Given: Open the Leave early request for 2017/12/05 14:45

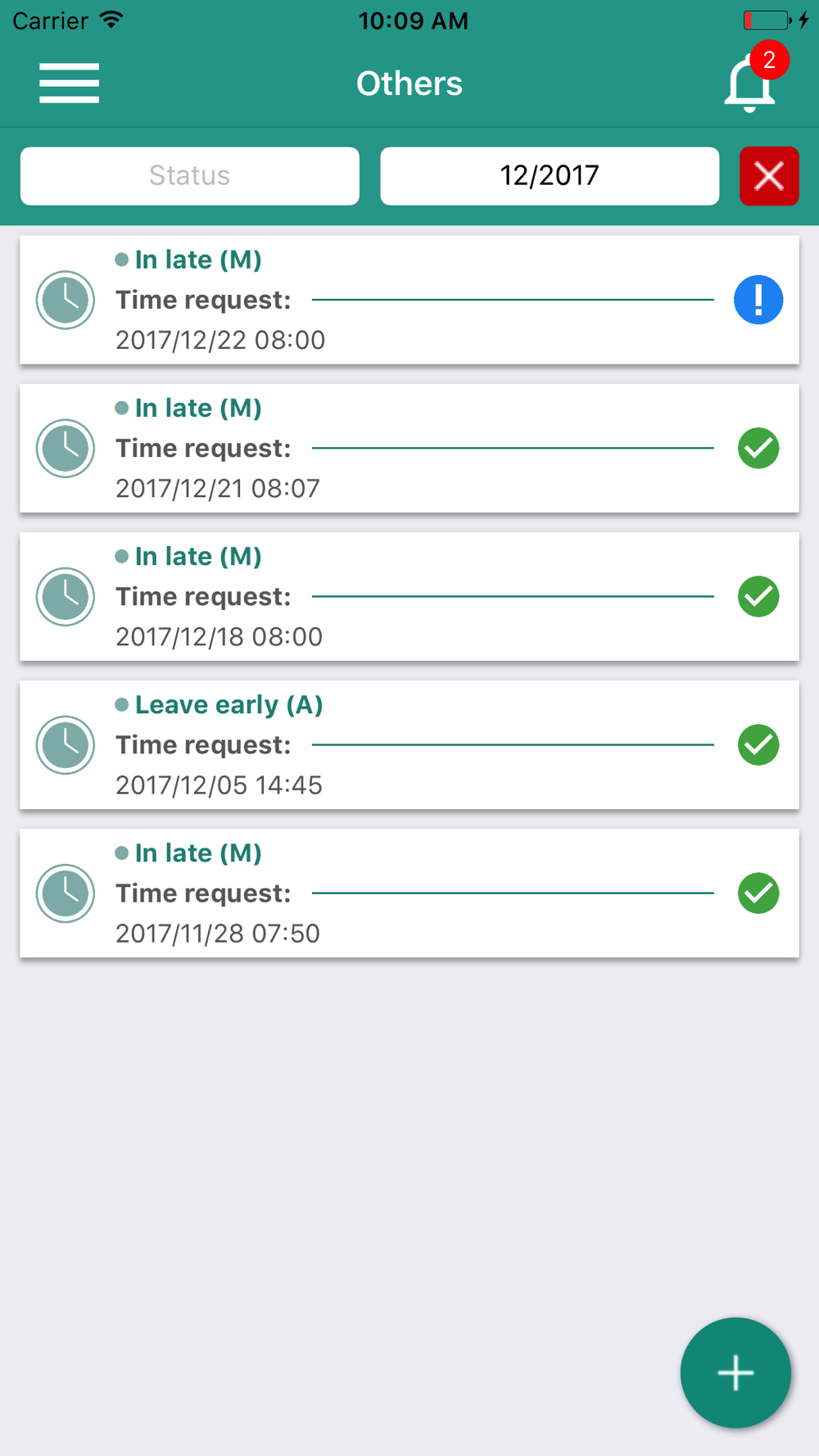Looking at the screenshot, I should coord(409,744).
